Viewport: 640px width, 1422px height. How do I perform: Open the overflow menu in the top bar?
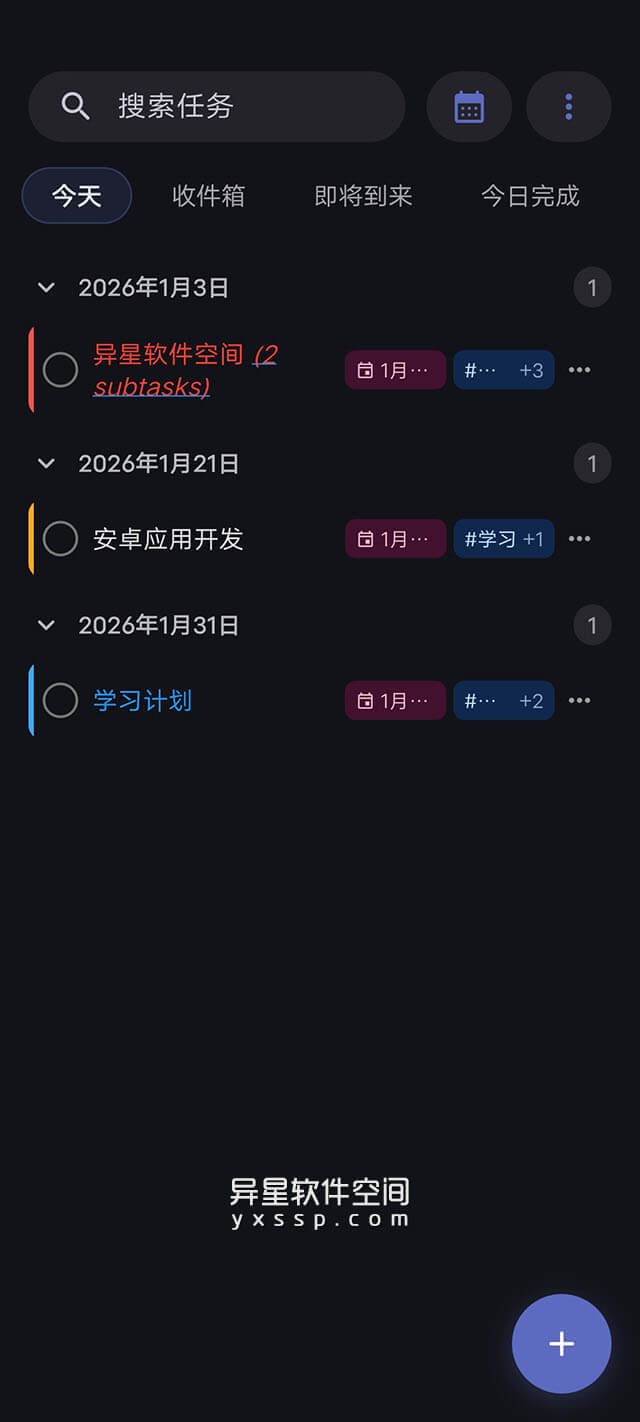click(x=568, y=106)
